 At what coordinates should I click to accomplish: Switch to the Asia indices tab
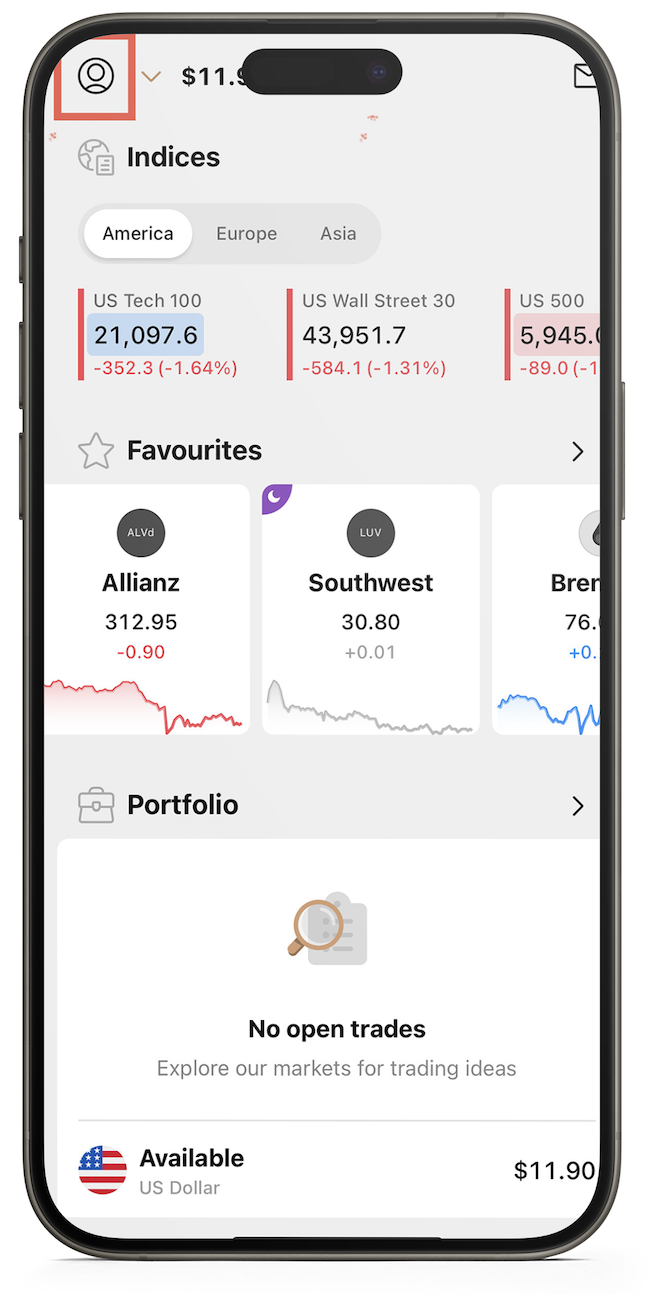coord(338,234)
